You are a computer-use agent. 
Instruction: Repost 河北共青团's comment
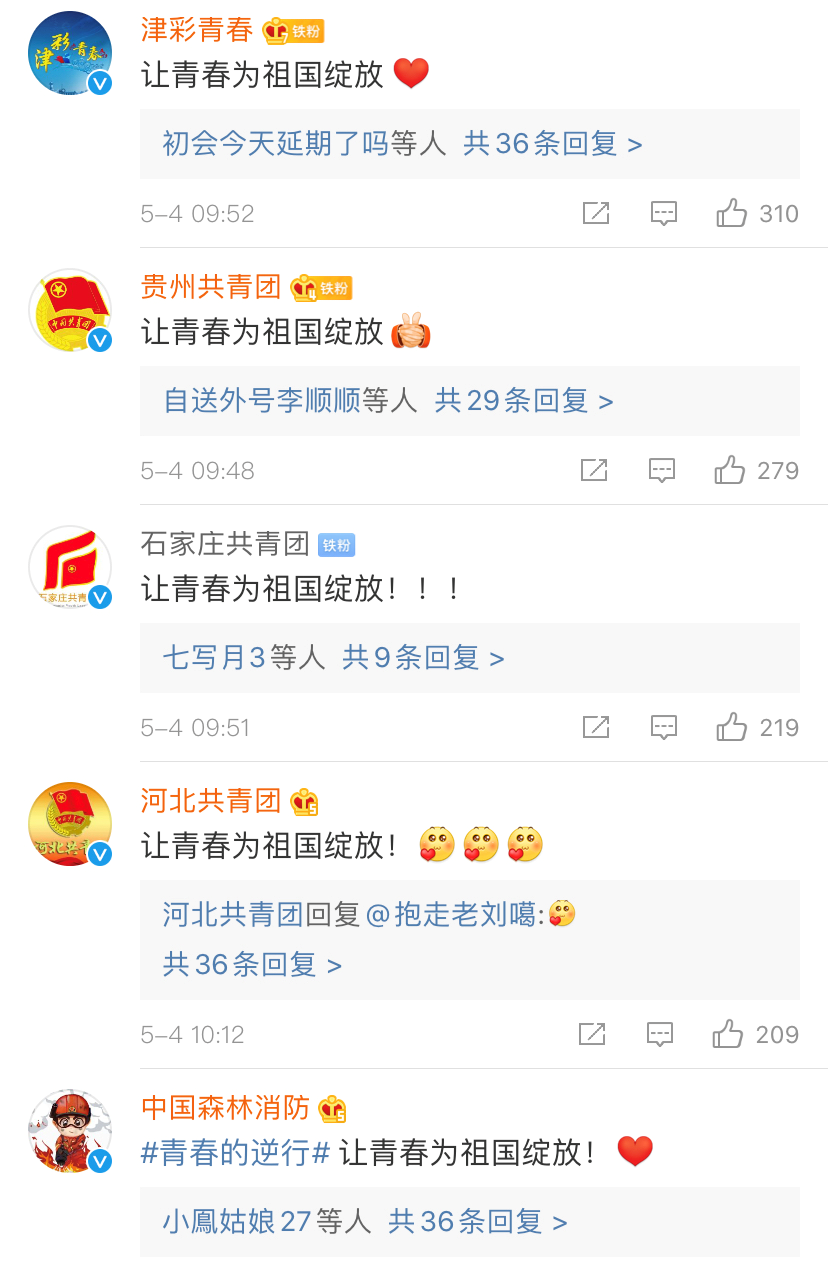pyautogui.click(x=592, y=1034)
